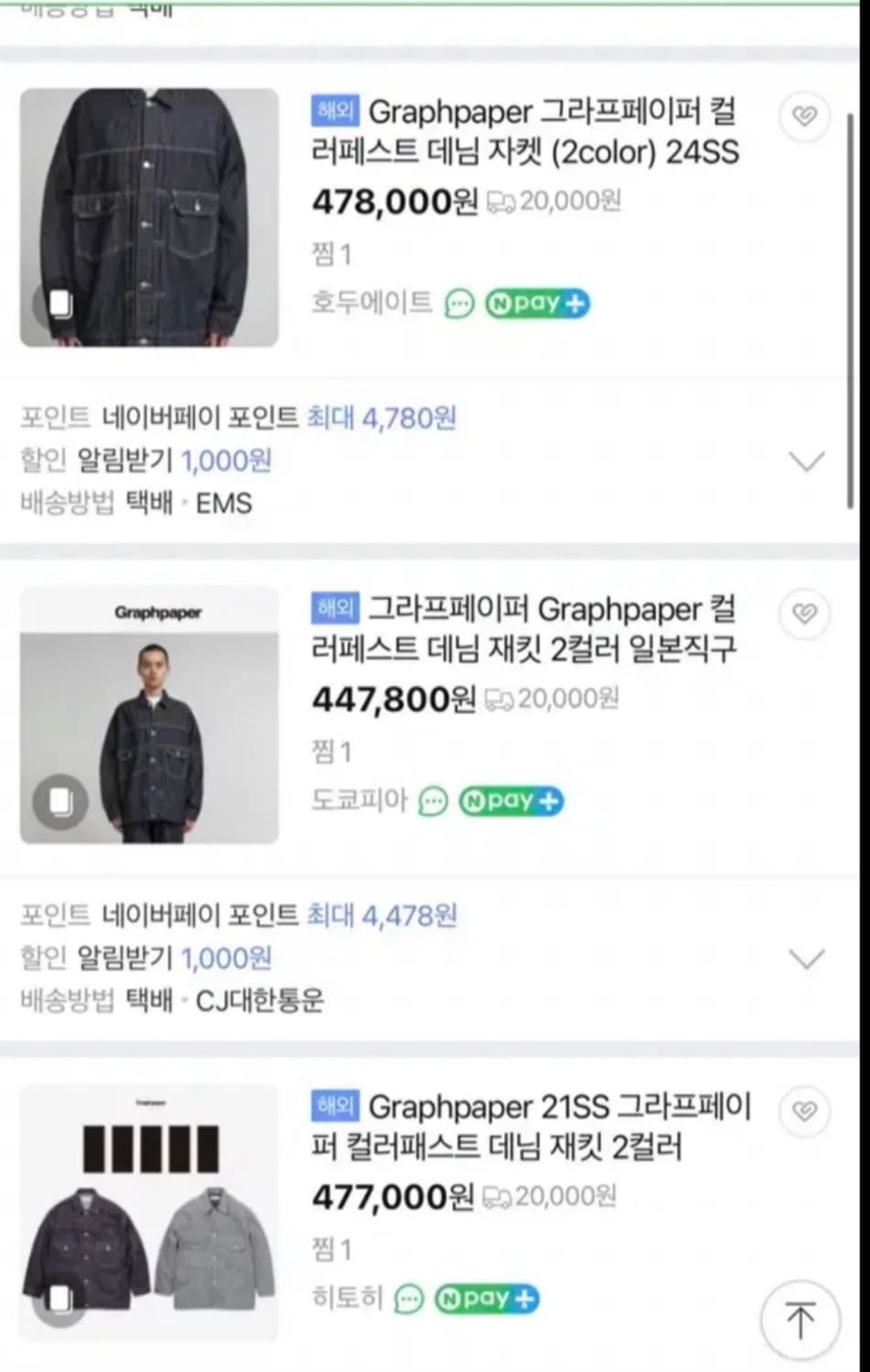This screenshot has width=870, height=1372.
Task: Toggle the heart wishlist on the first Graphpaper jacket
Action: tap(804, 116)
